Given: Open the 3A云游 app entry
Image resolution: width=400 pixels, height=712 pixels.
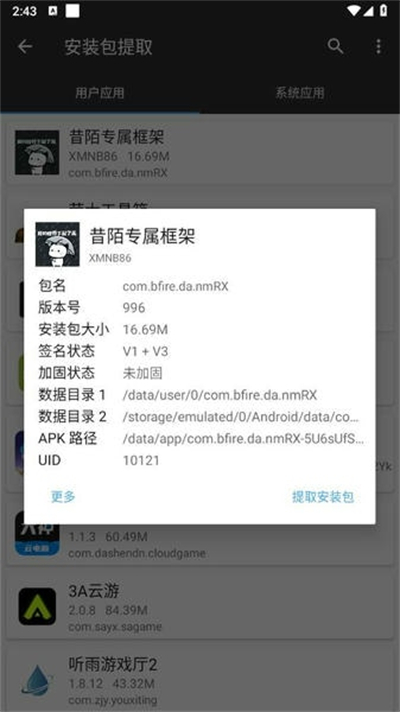Looking at the screenshot, I should coord(200,606).
